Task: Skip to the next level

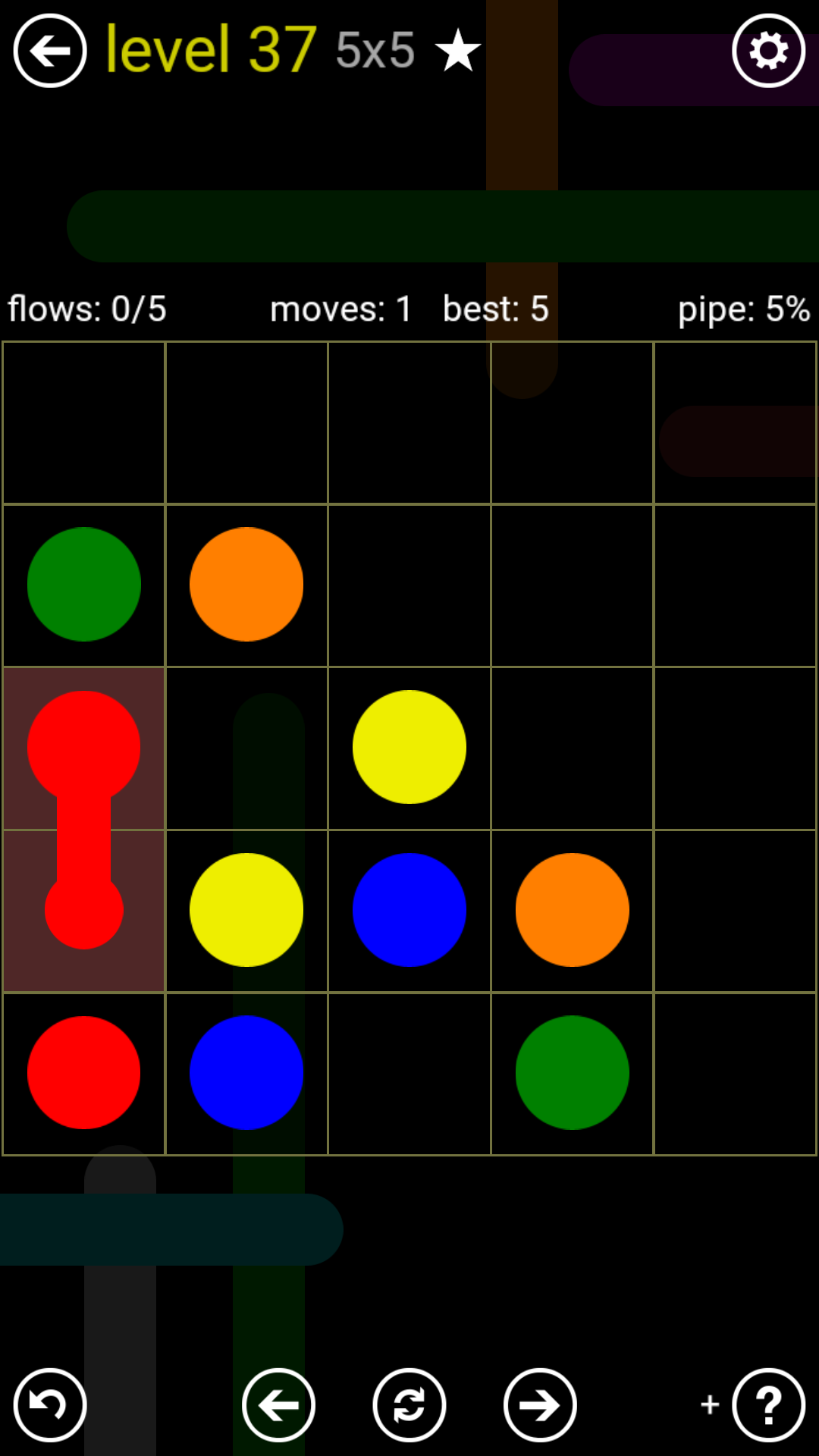Action: (x=539, y=1404)
